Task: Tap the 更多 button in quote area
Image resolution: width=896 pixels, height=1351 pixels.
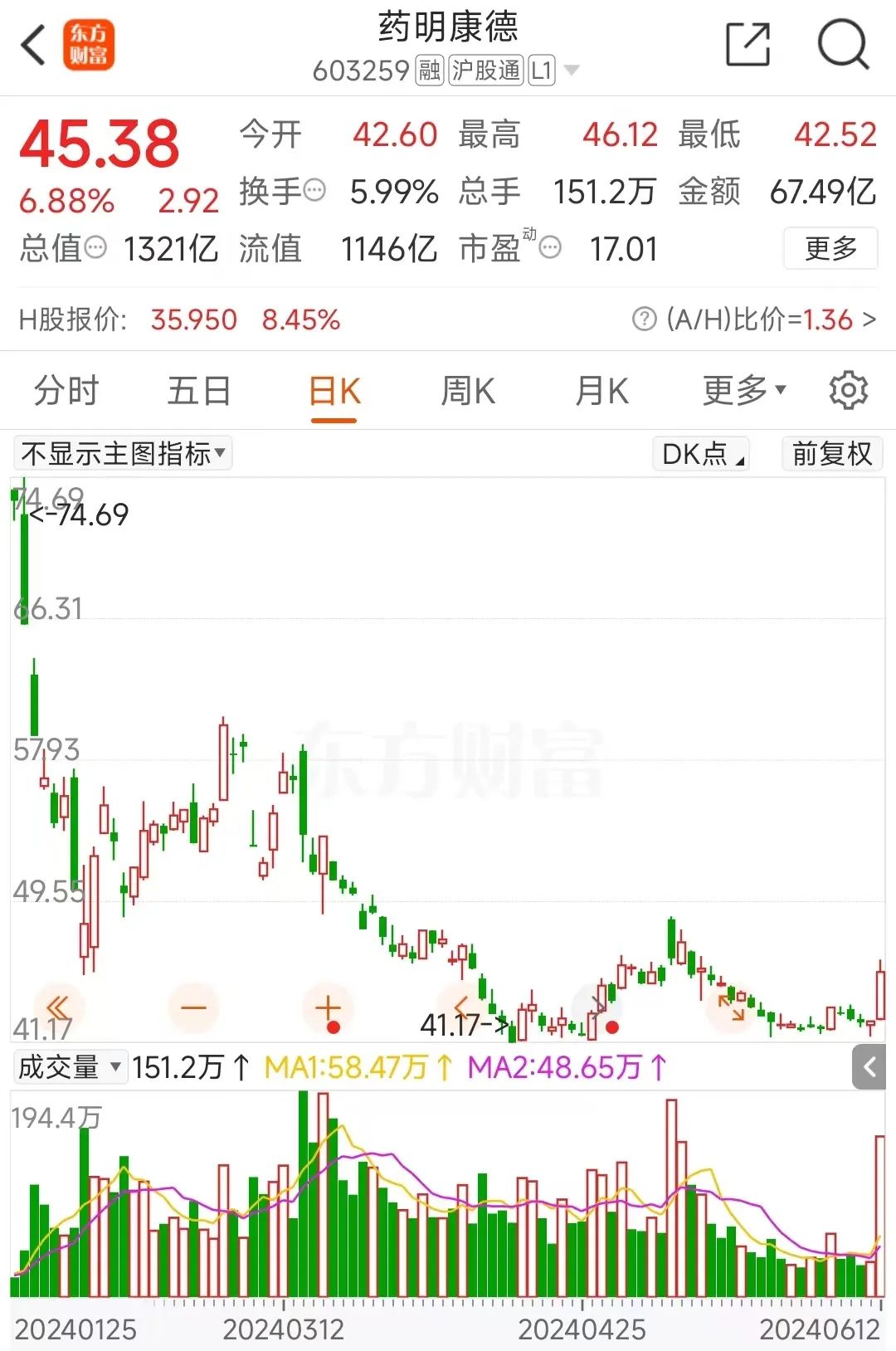Action: pyautogui.click(x=830, y=248)
